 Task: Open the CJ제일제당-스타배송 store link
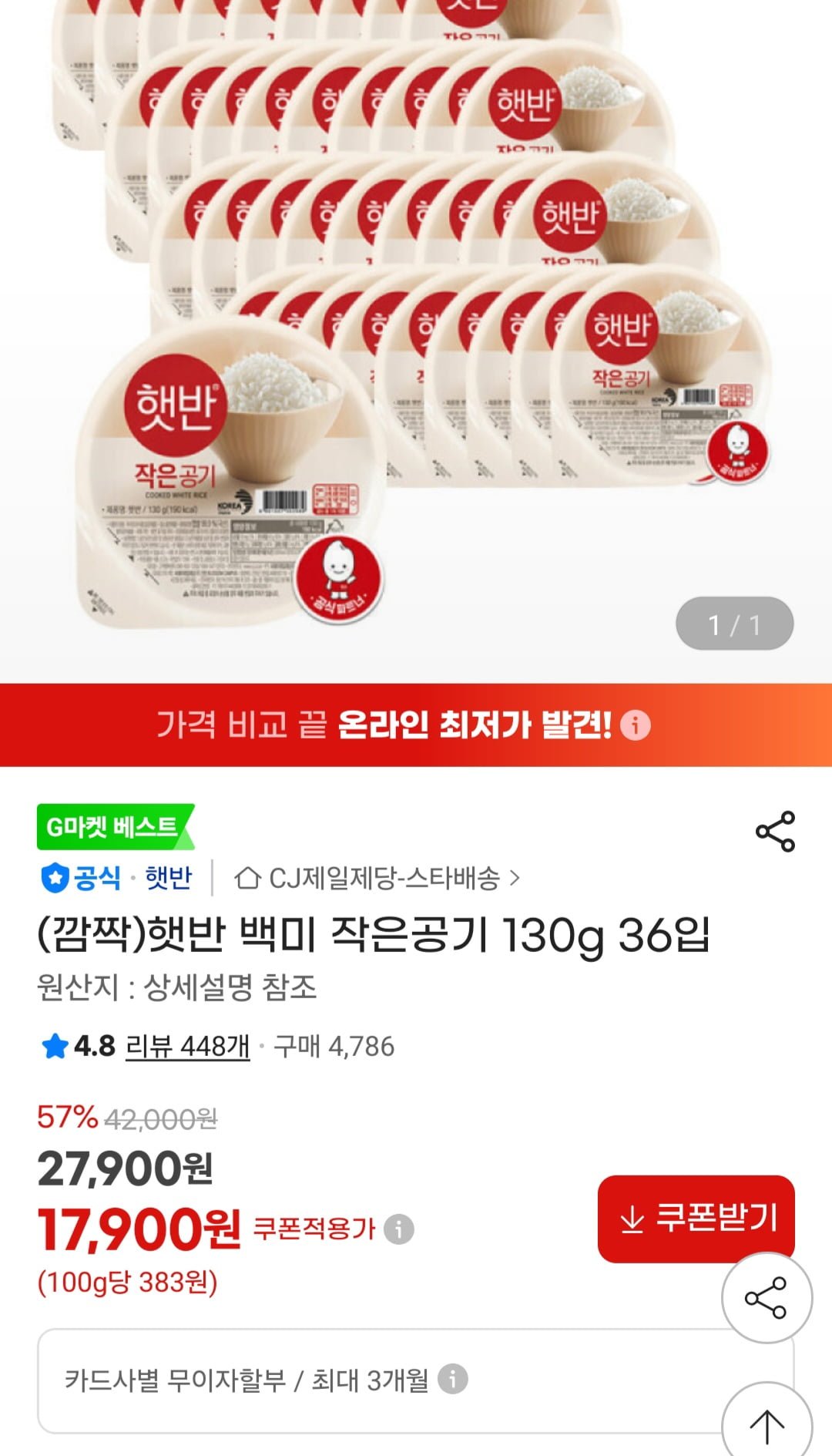point(377,878)
